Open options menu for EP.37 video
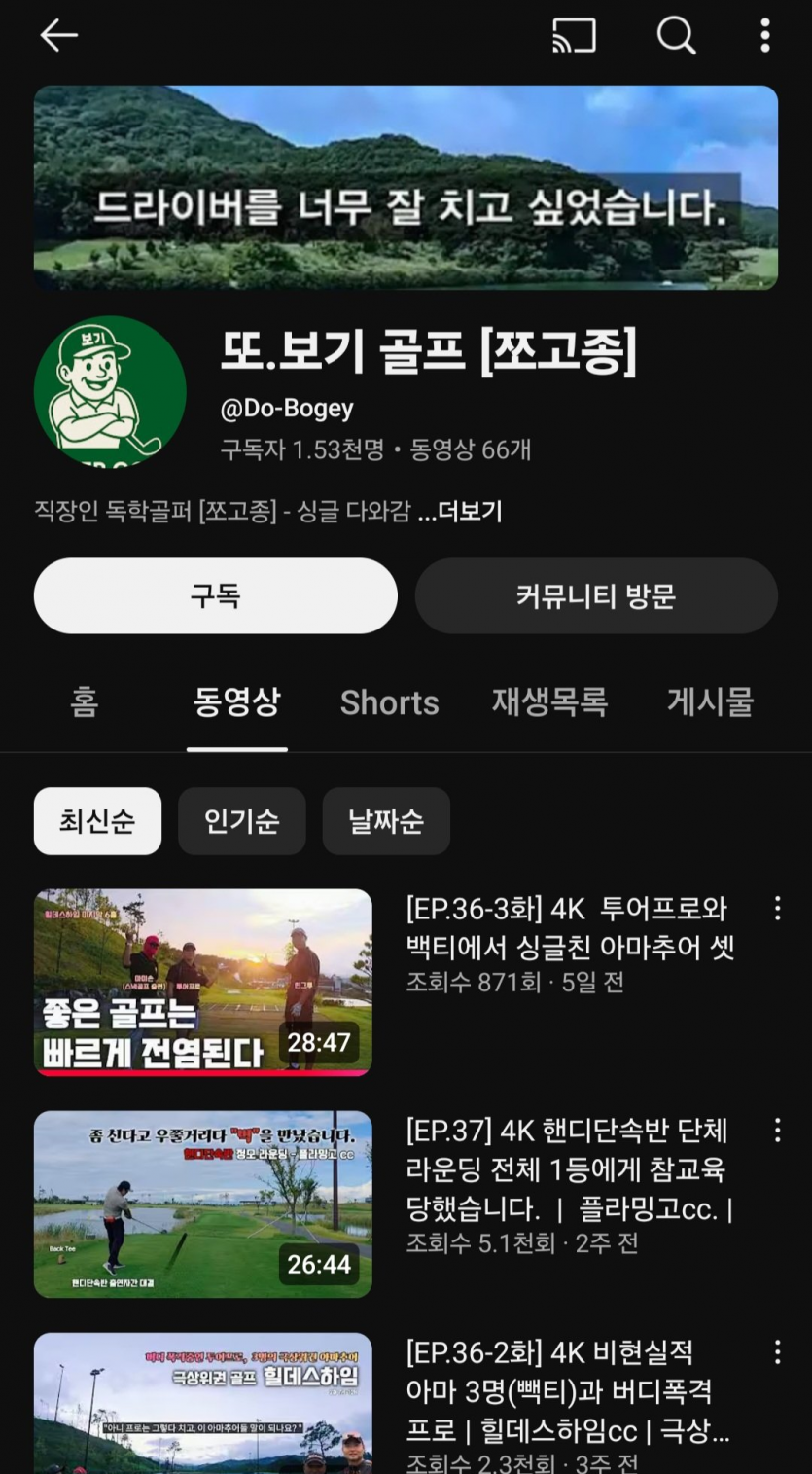The image size is (812, 1474). (x=777, y=1131)
